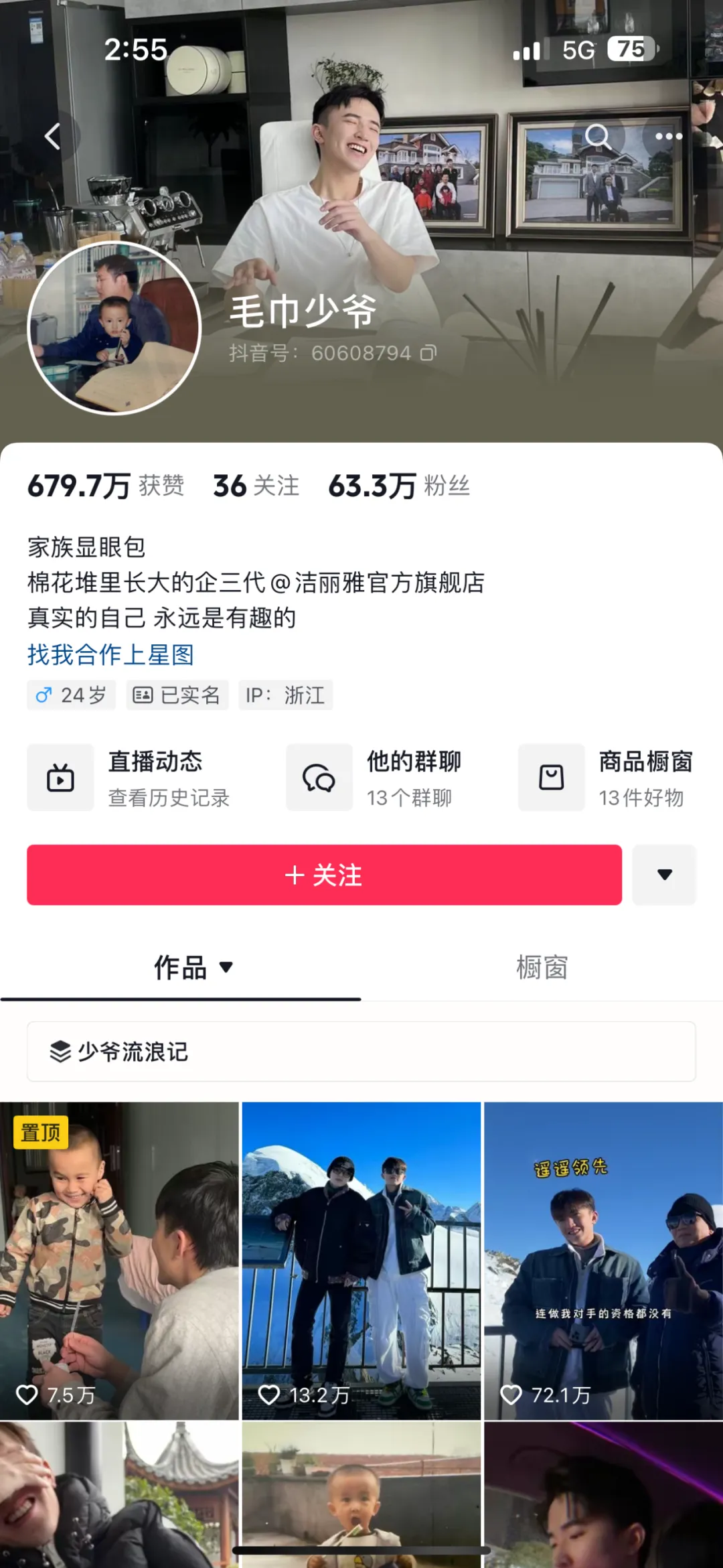
Task: Open 商品橱窗 with 13 items
Action: pos(607,778)
